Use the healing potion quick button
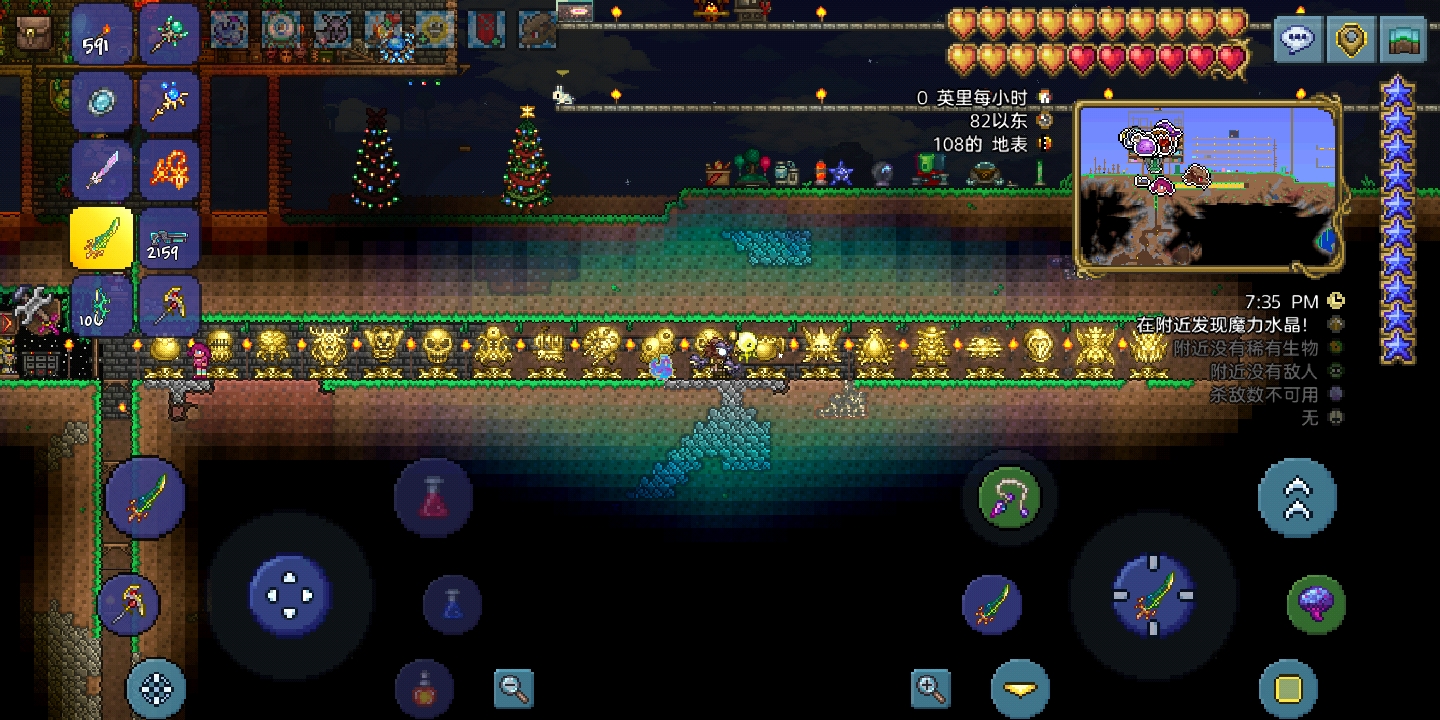 [433, 497]
